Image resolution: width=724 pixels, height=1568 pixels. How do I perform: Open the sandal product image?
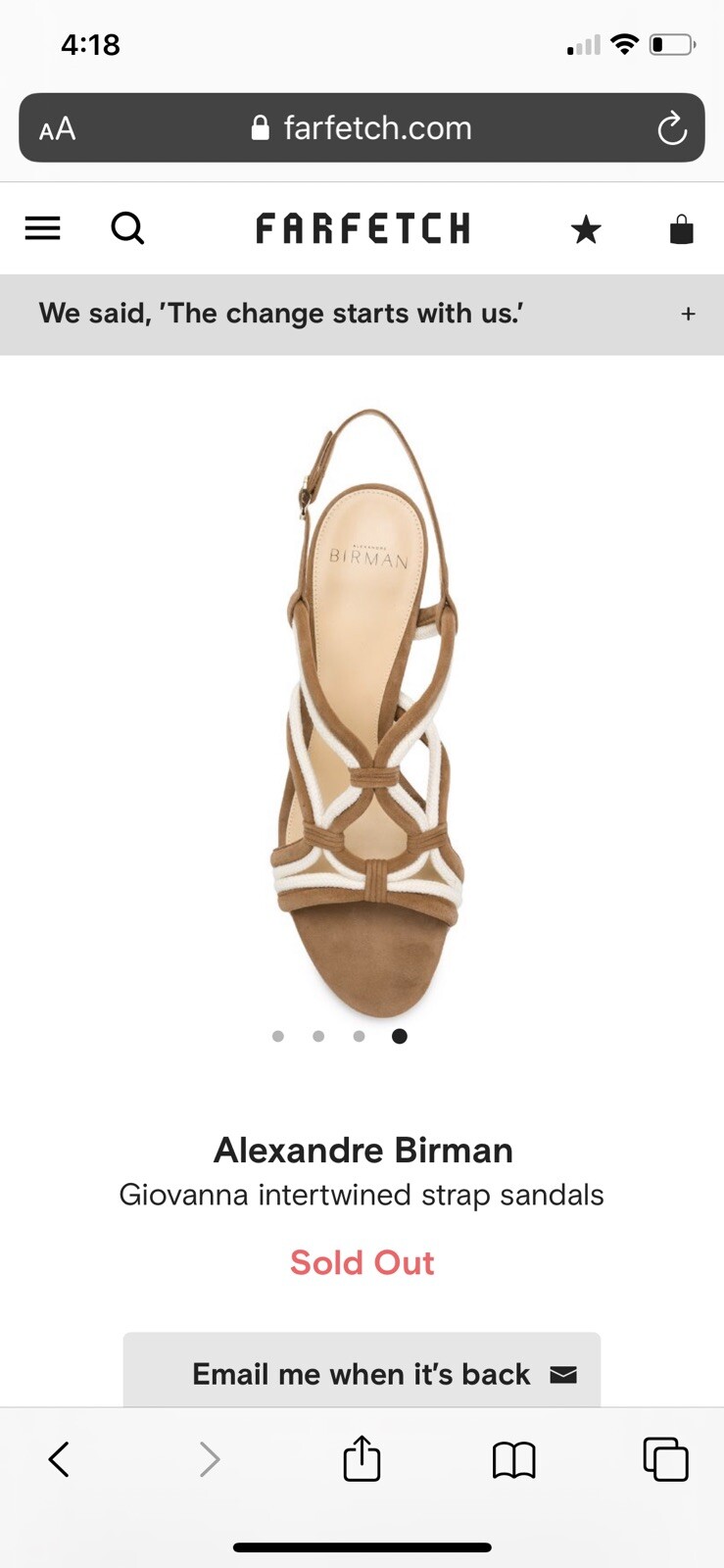pyautogui.click(x=367, y=710)
